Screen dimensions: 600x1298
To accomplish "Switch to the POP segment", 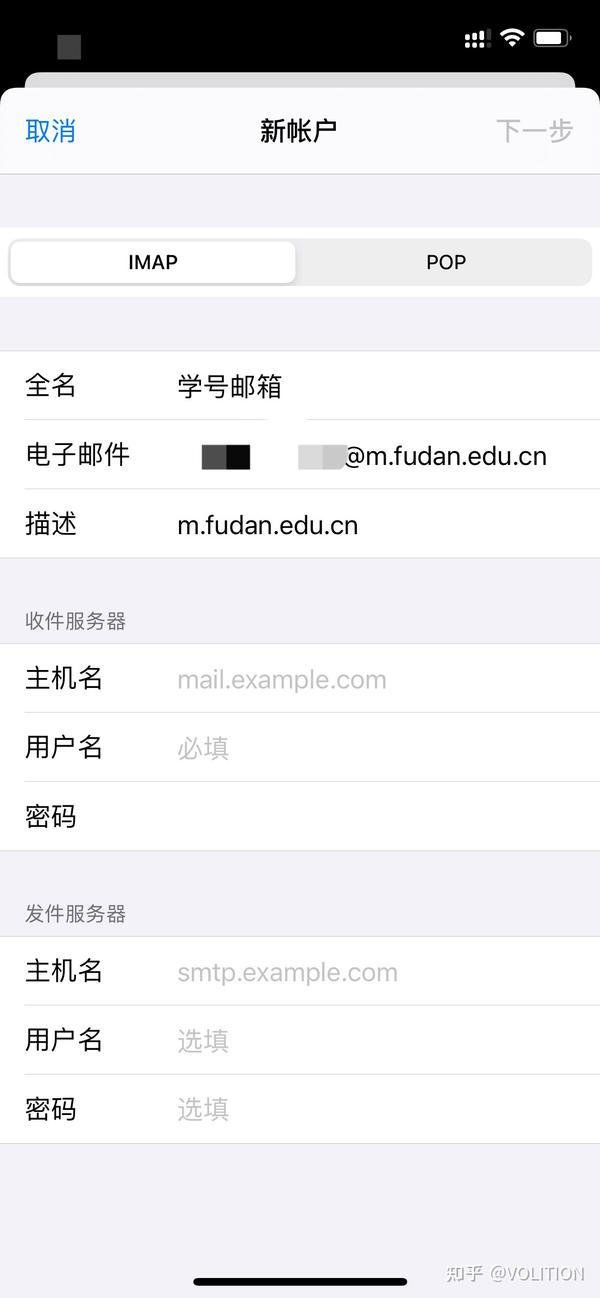I will point(445,262).
